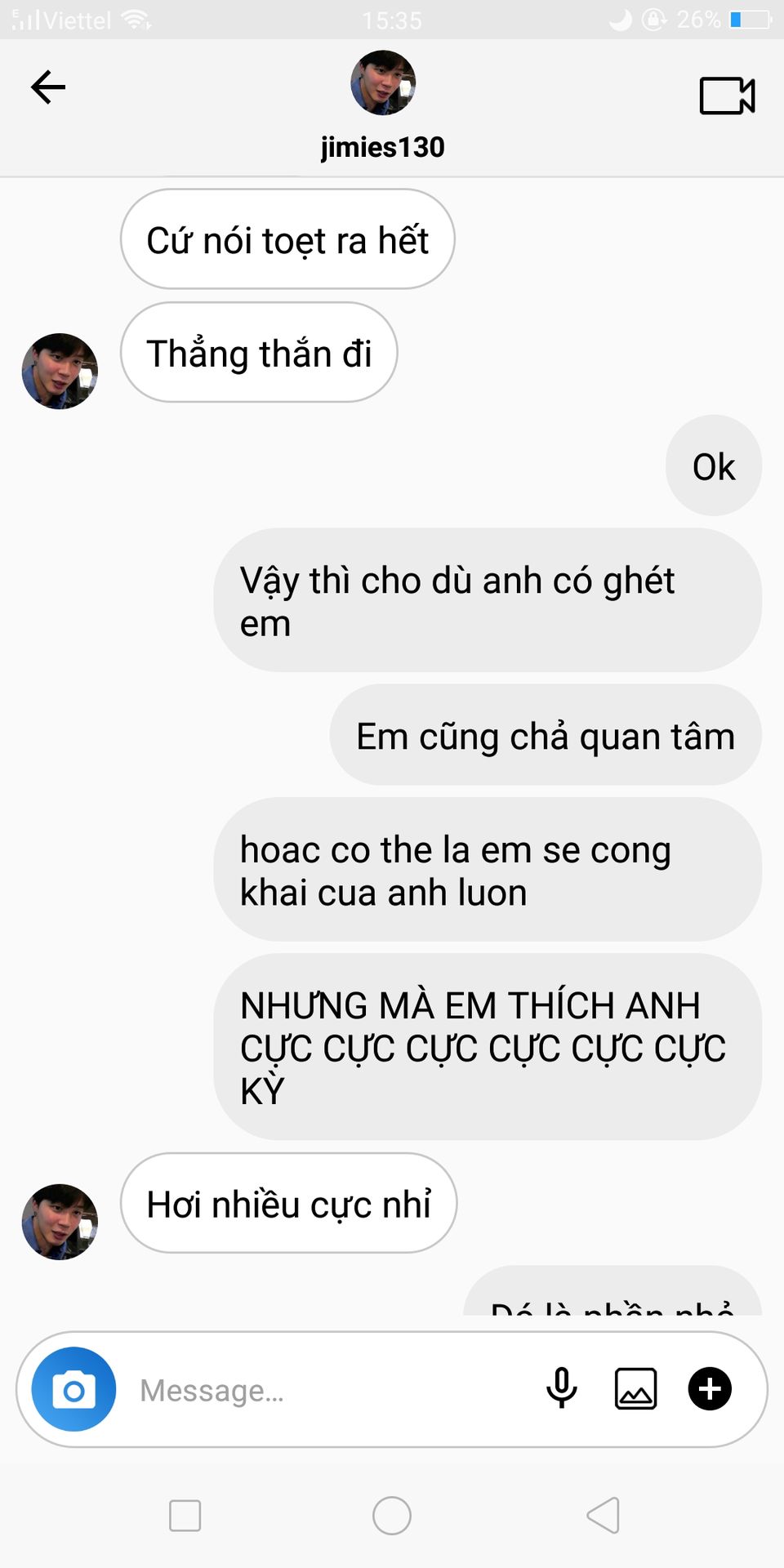Screen dimensions: 784x1568
Task: Open the recent apps square button
Action: 185,1516
